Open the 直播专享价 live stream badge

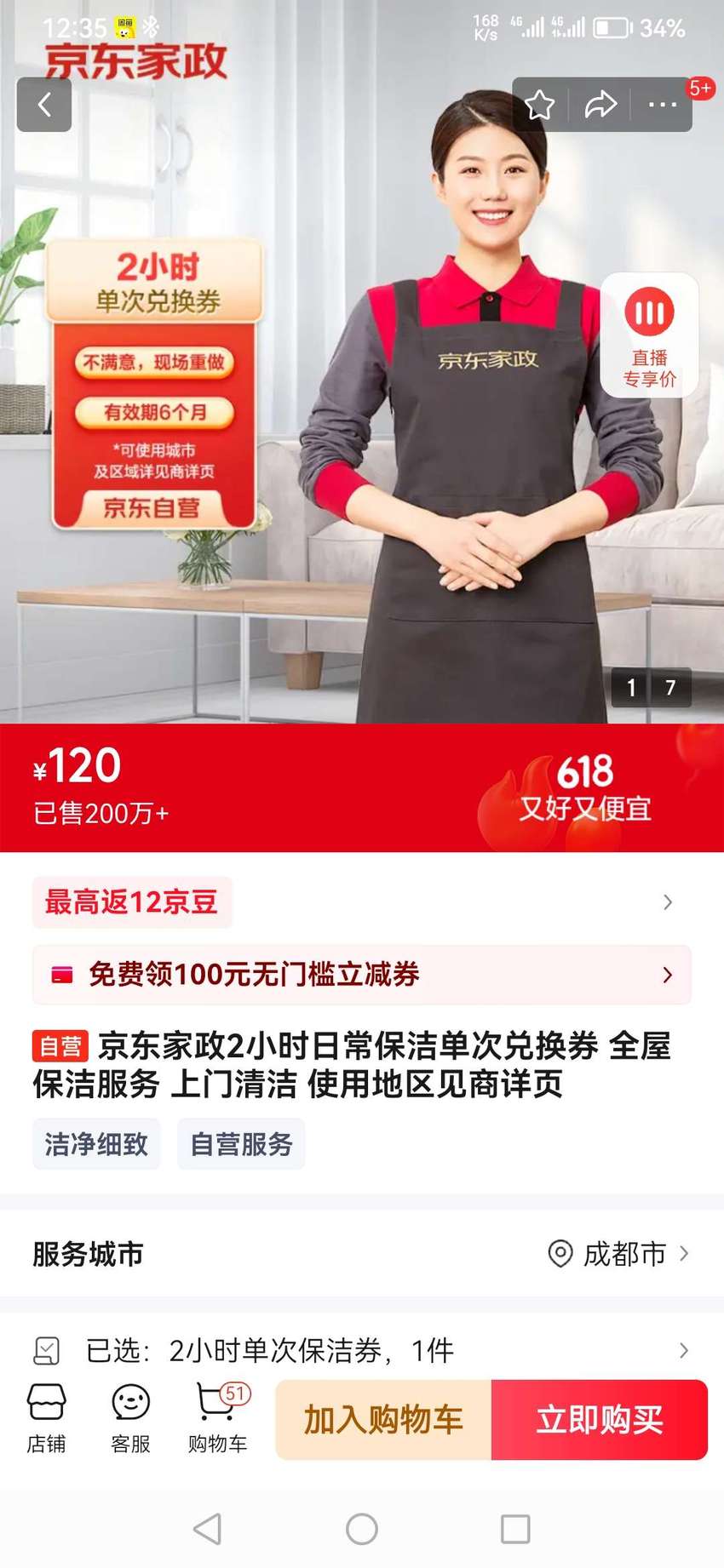click(x=650, y=335)
